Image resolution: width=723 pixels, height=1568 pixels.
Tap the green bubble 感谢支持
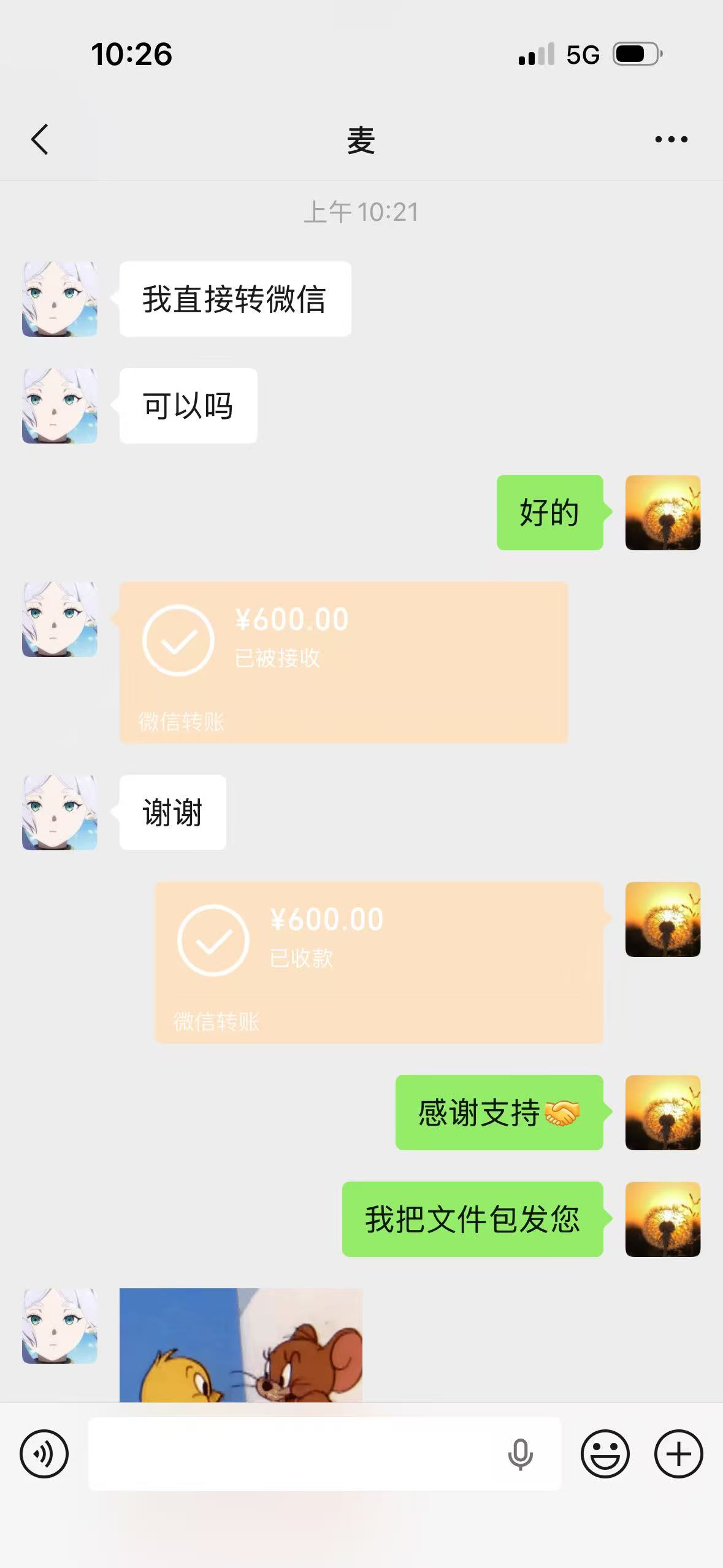pyautogui.click(x=500, y=1114)
